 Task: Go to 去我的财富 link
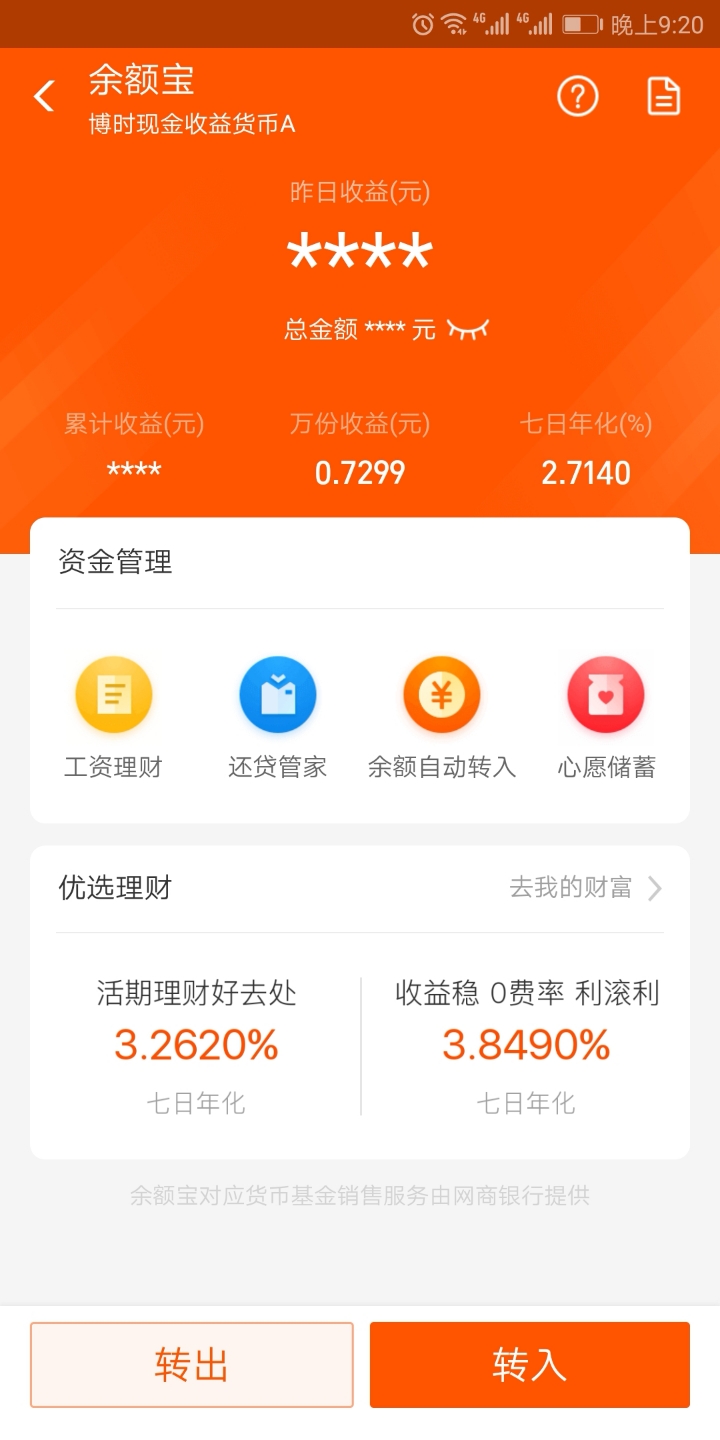click(585, 888)
